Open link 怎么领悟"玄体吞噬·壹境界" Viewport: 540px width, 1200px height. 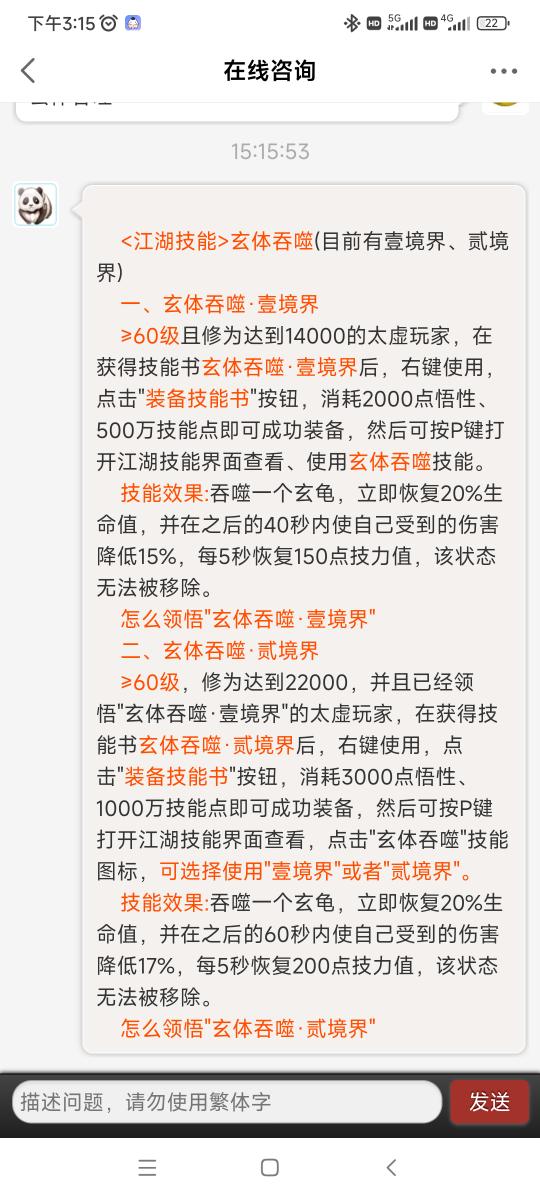tap(248, 619)
